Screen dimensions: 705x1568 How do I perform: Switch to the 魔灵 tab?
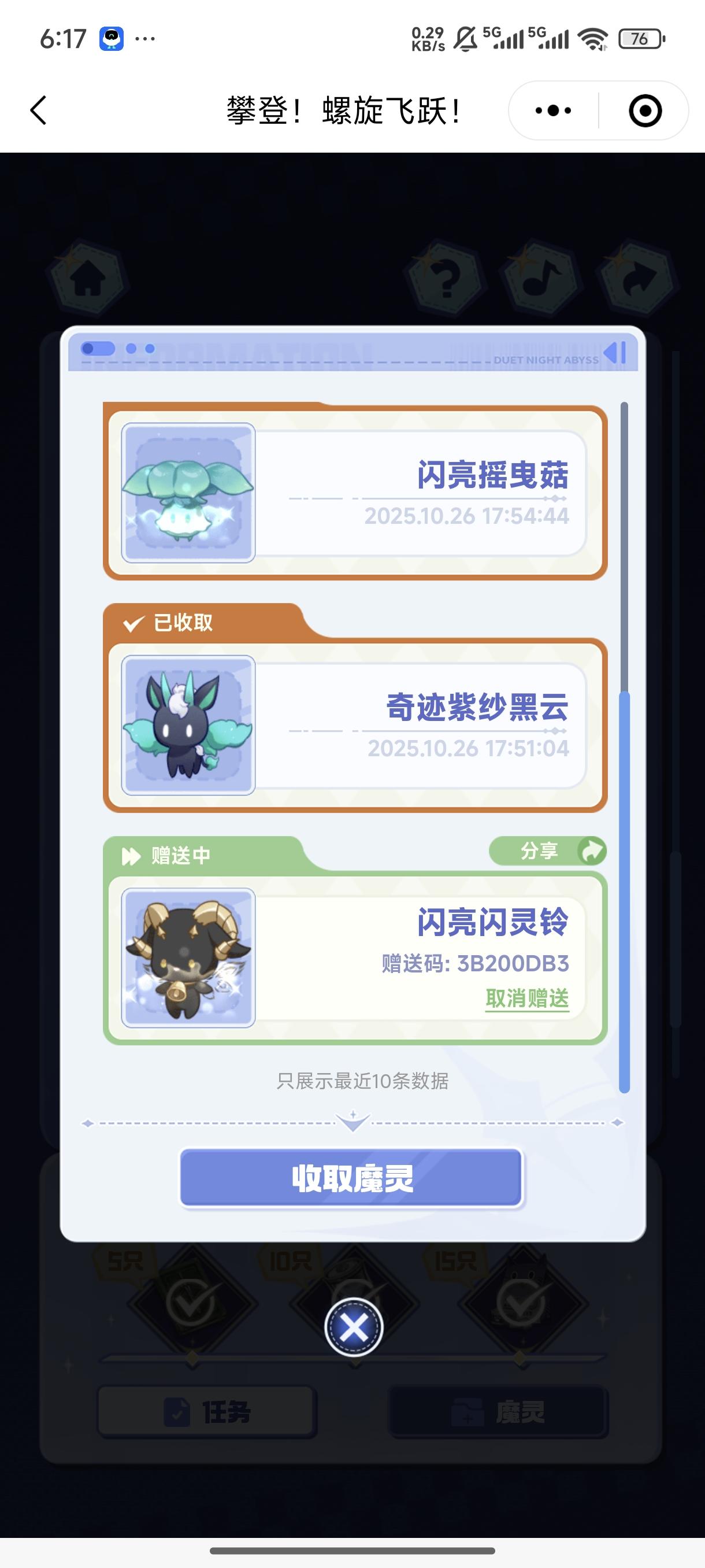tap(498, 1411)
